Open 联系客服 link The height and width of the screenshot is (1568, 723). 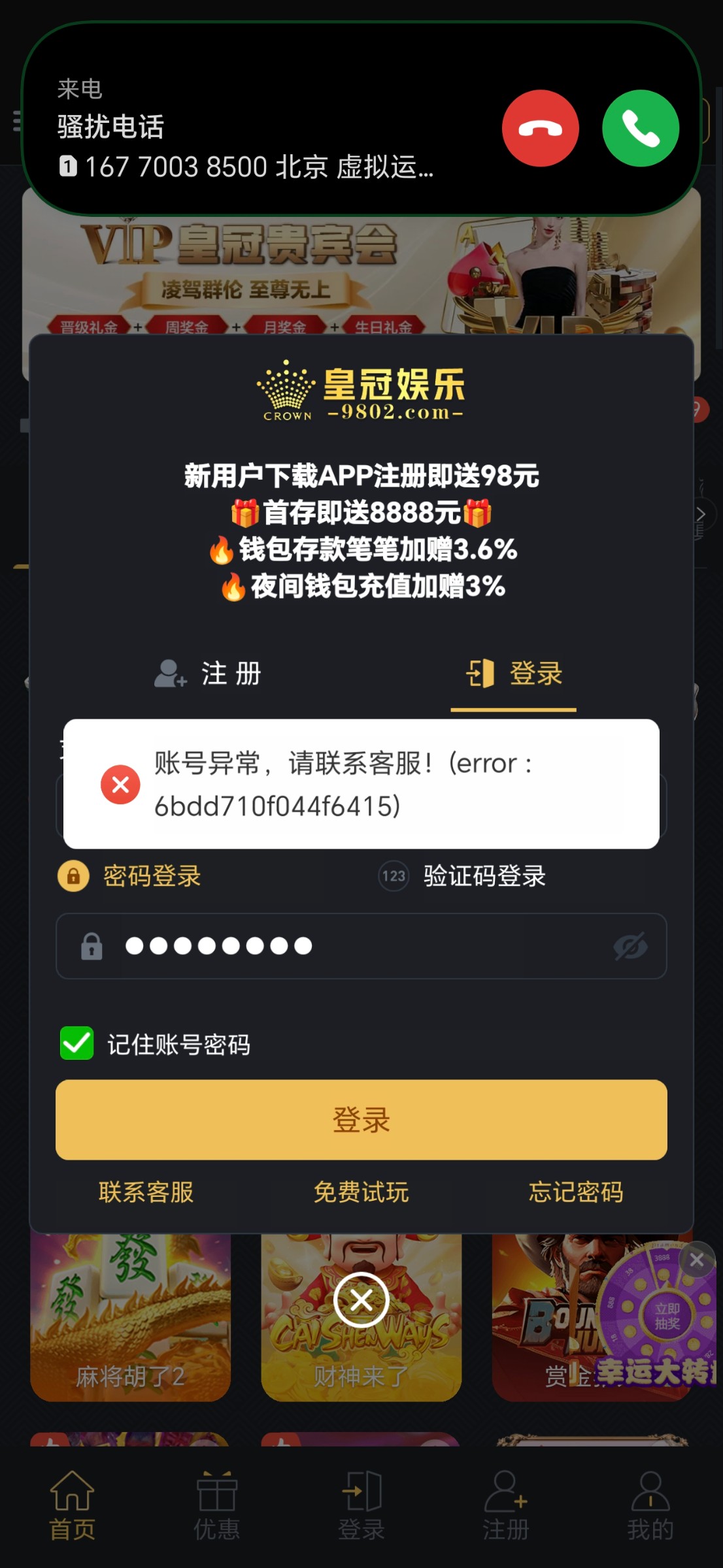click(x=146, y=1192)
